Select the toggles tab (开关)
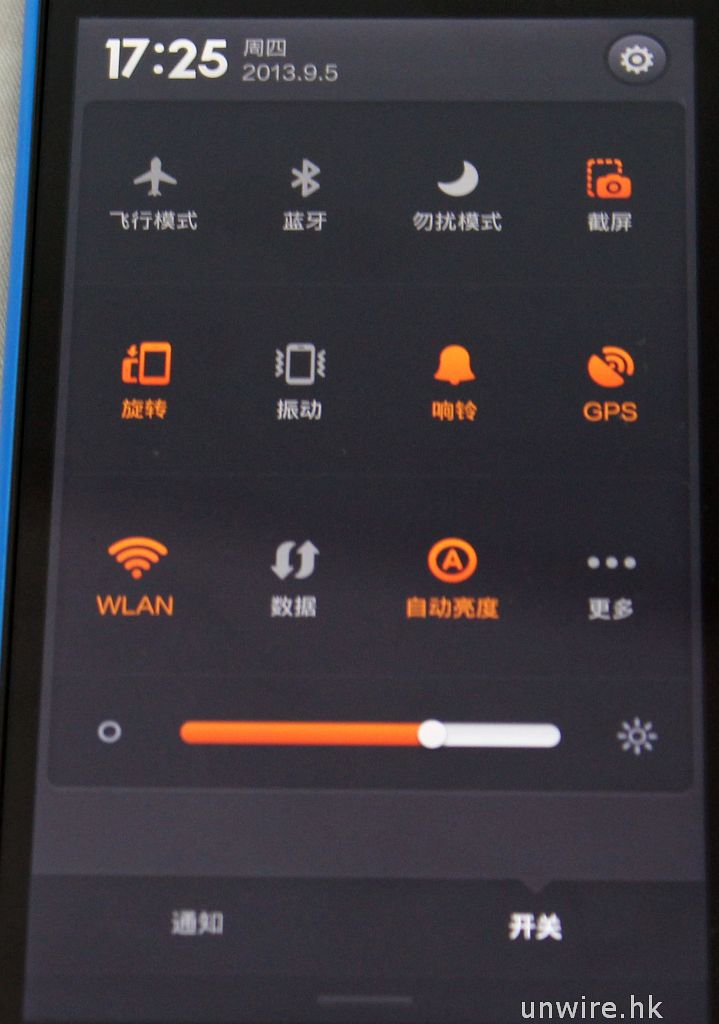Image resolution: width=719 pixels, height=1024 pixels. [x=535, y=926]
